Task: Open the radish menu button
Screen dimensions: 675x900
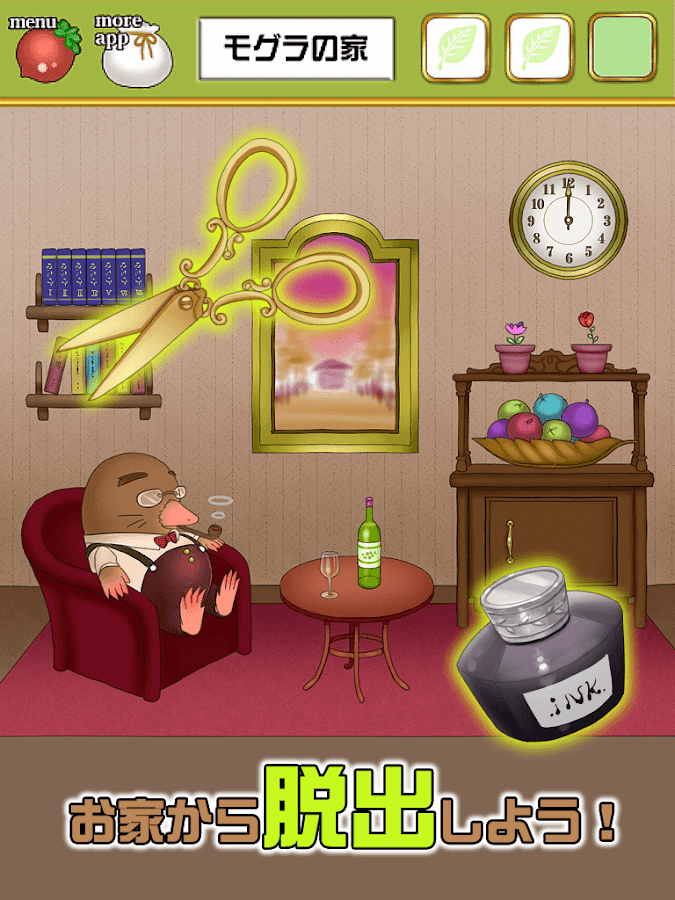Action: (47, 50)
